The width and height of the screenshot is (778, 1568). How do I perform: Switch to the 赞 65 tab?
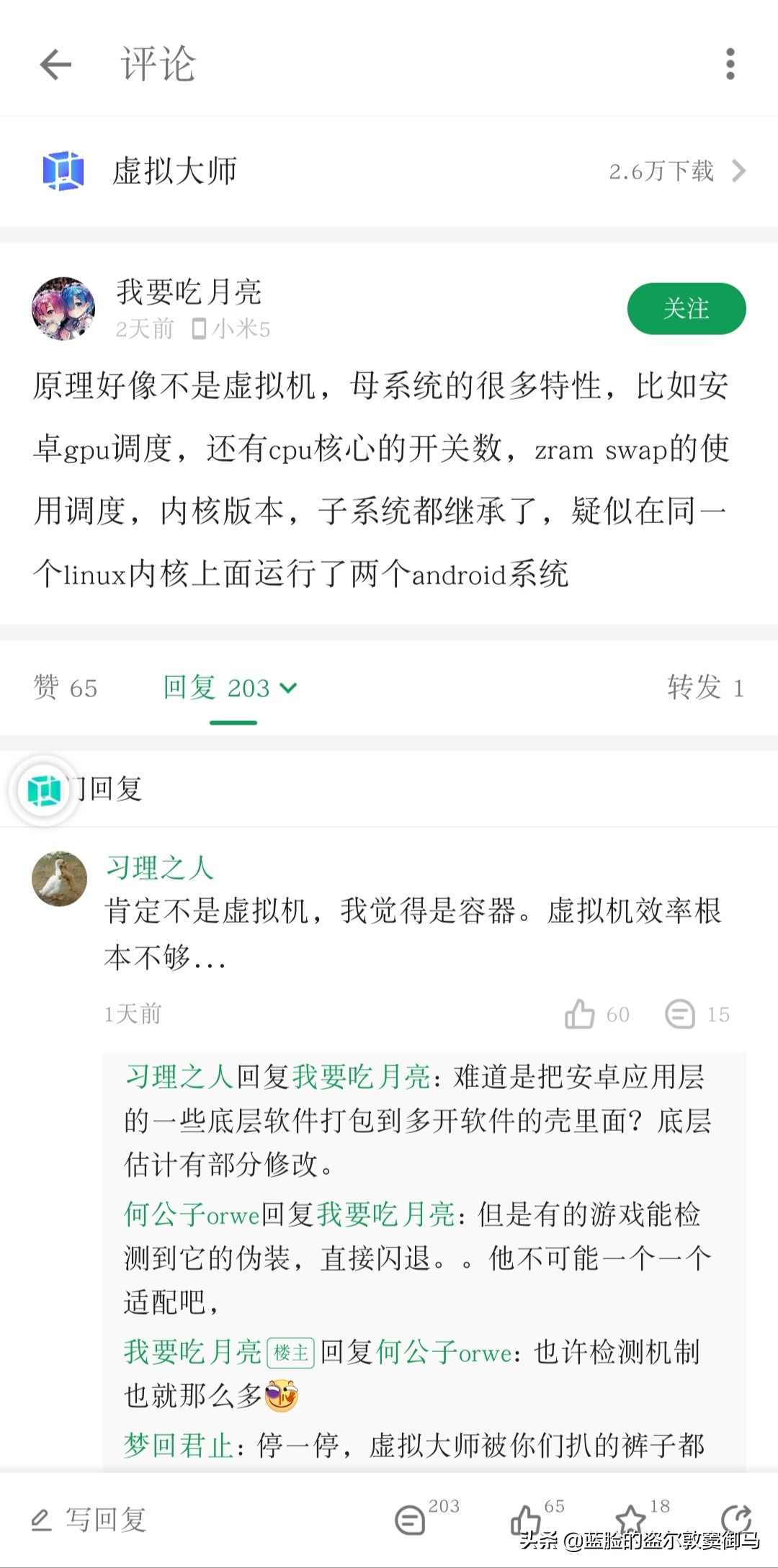coord(66,689)
